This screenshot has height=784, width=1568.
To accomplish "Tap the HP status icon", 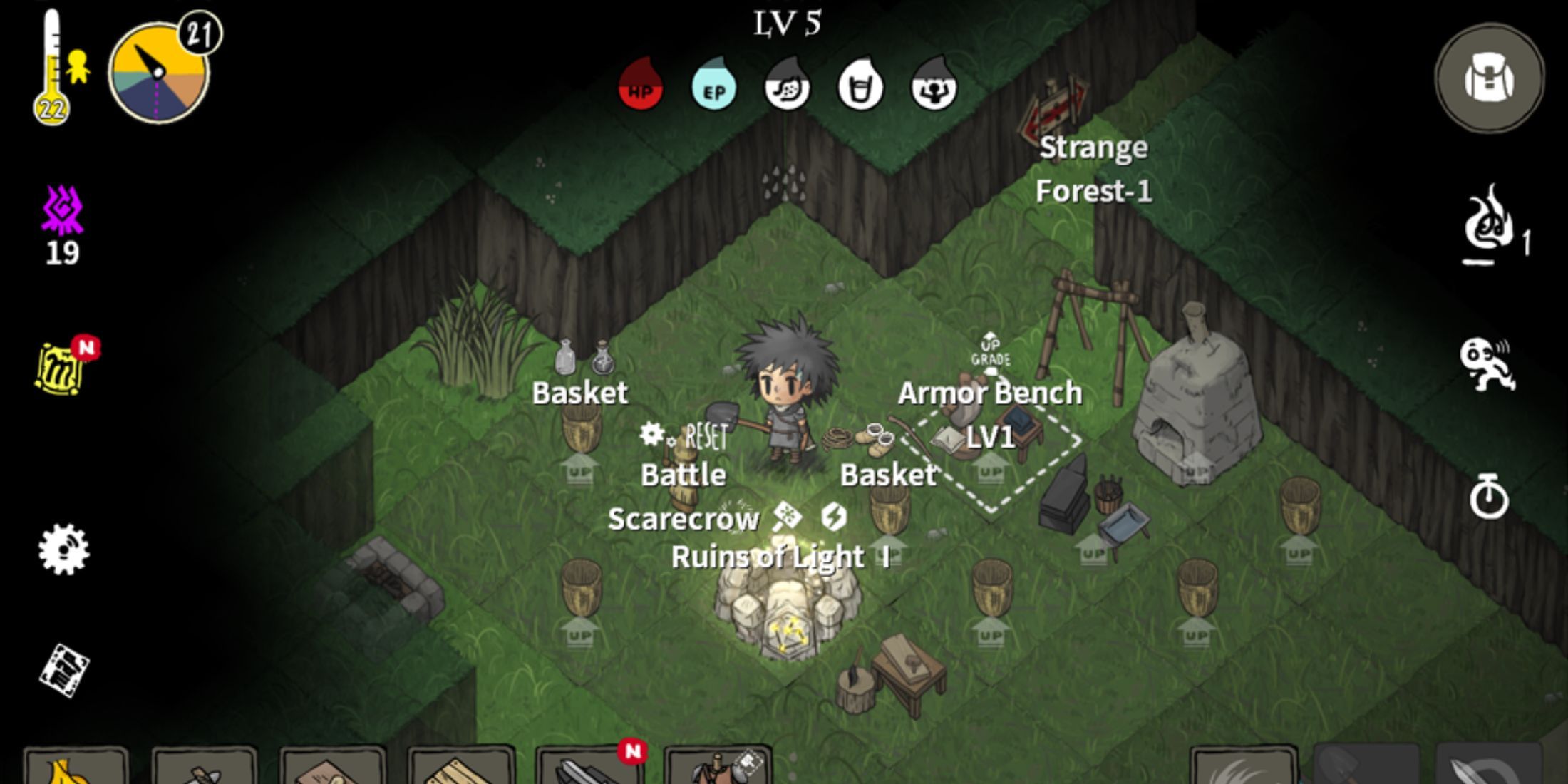I will click(640, 88).
